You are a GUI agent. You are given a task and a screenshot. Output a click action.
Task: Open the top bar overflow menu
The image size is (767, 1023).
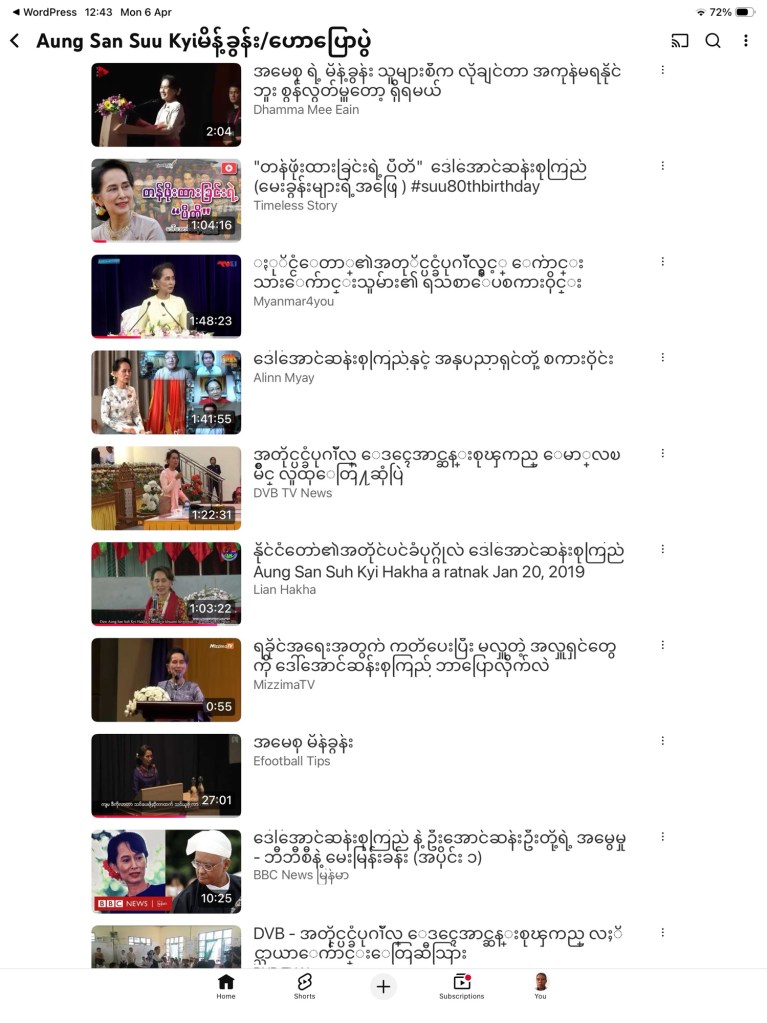746,41
